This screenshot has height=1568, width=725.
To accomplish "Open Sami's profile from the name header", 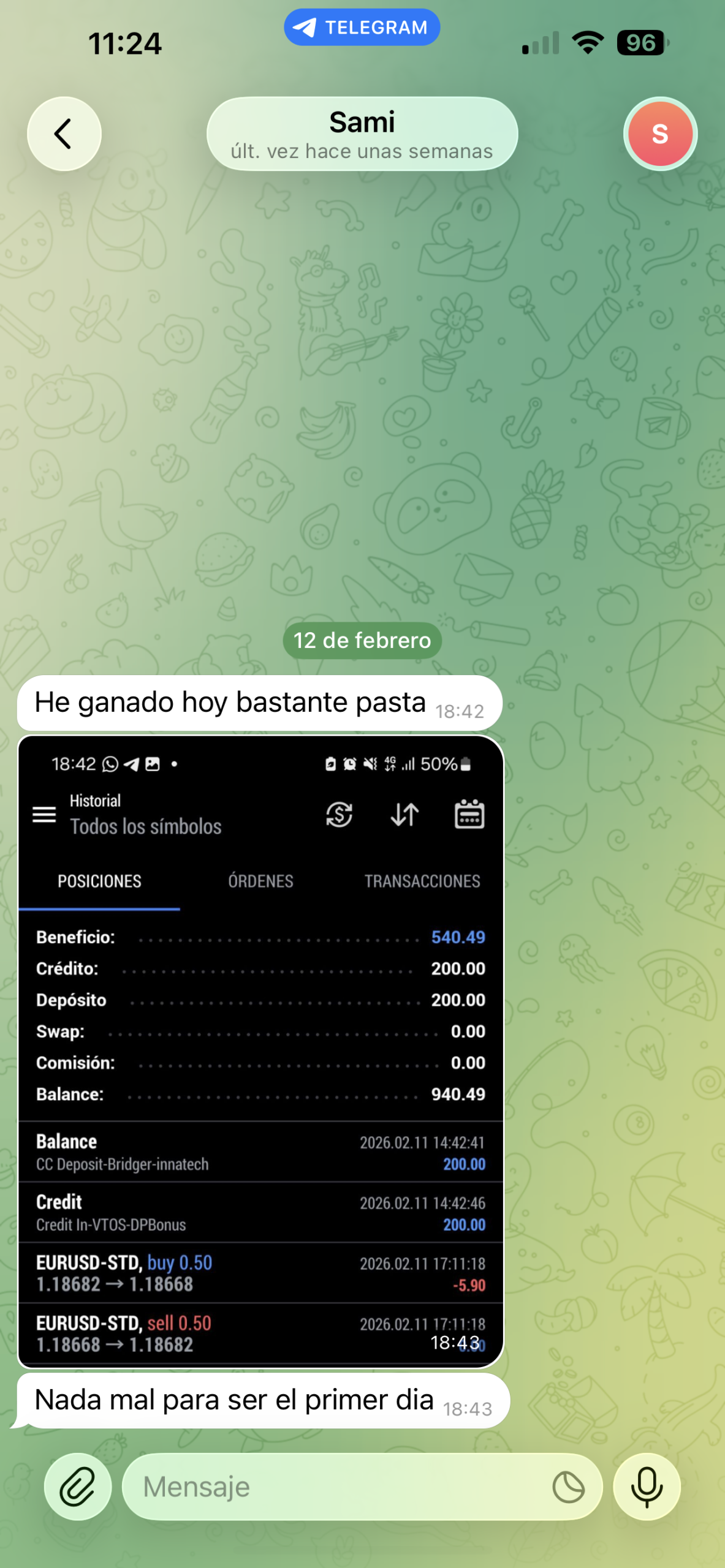I will pyautogui.click(x=362, y=134).
